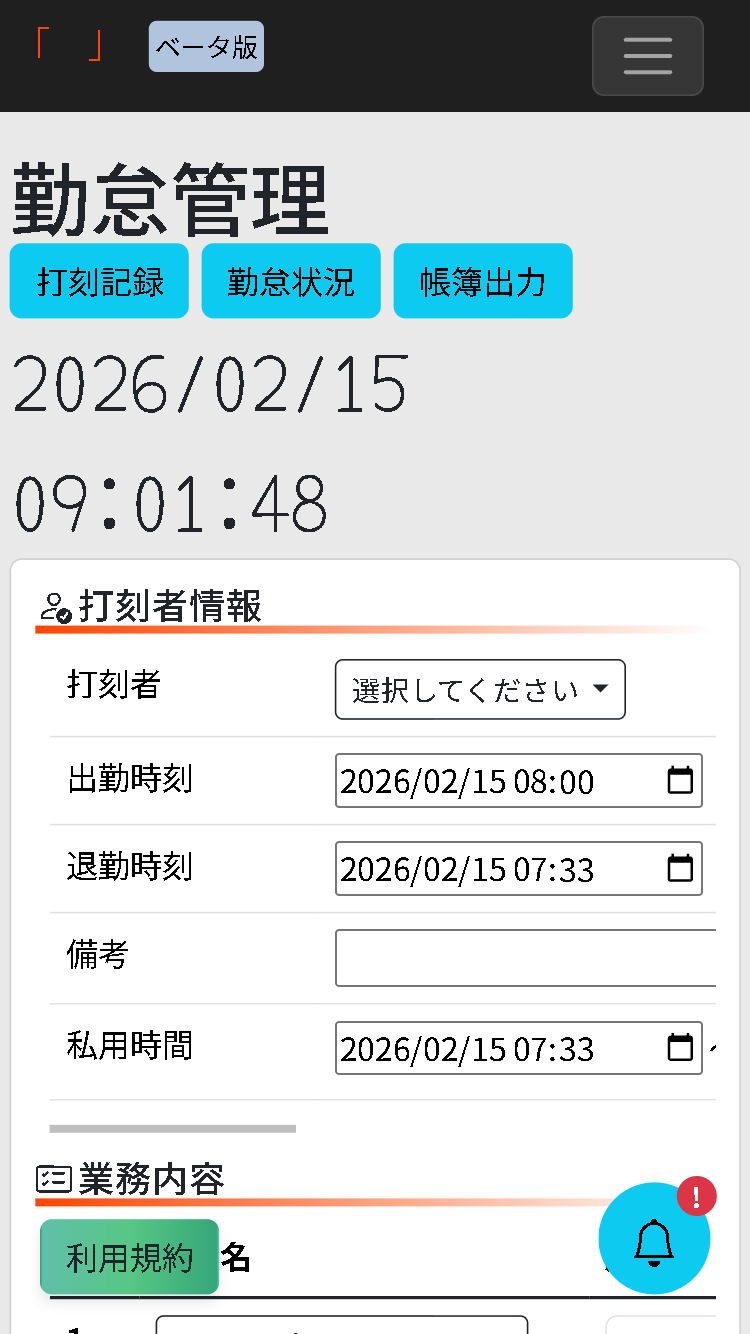The image size is (750, 1334).
Task: Expand the 選択してください dropdown arrow
Action: (x=600, y=689)
